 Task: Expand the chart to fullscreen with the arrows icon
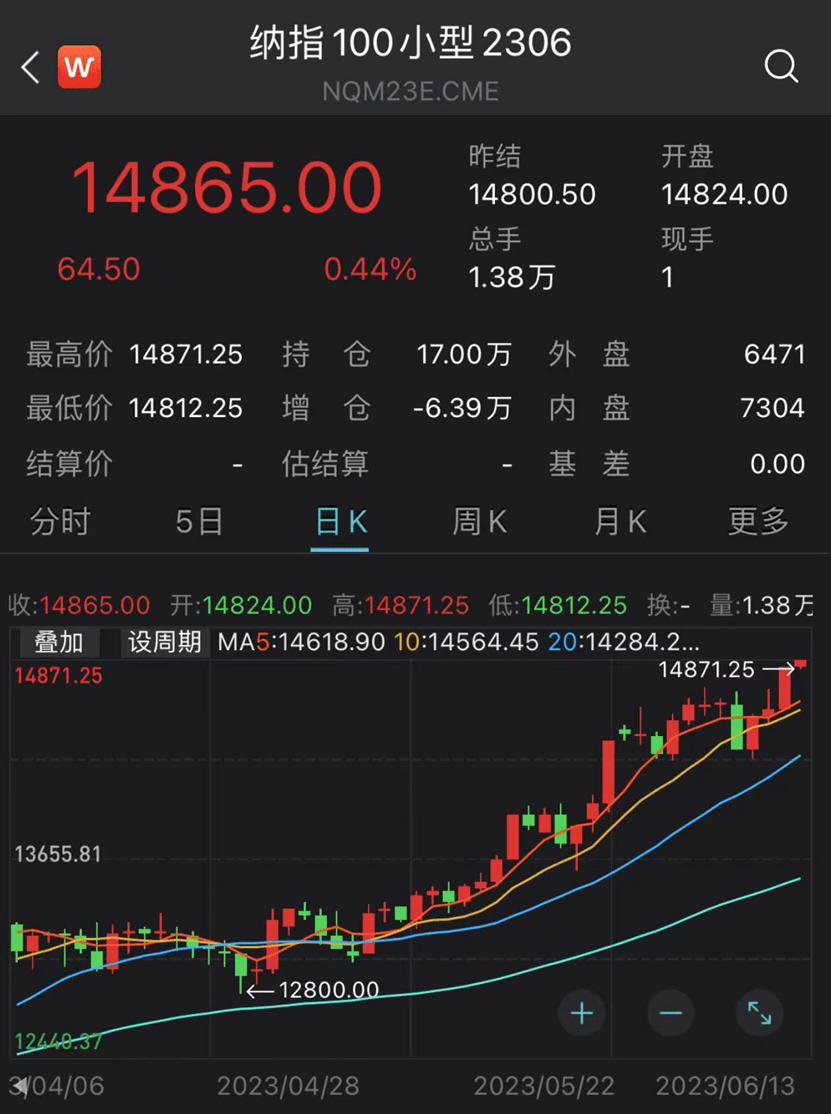click(x=759, y=1013)
